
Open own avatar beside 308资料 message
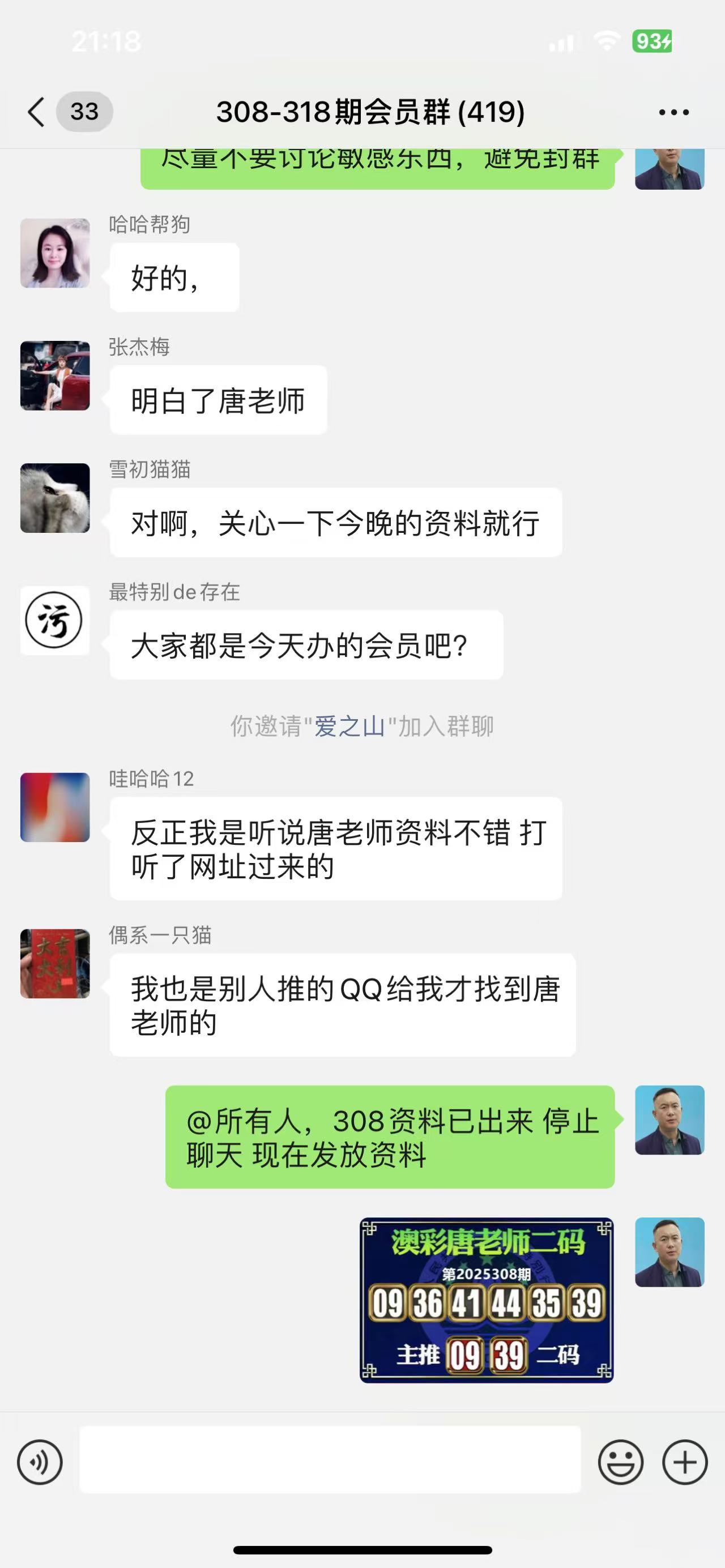tap(669, 1120)
